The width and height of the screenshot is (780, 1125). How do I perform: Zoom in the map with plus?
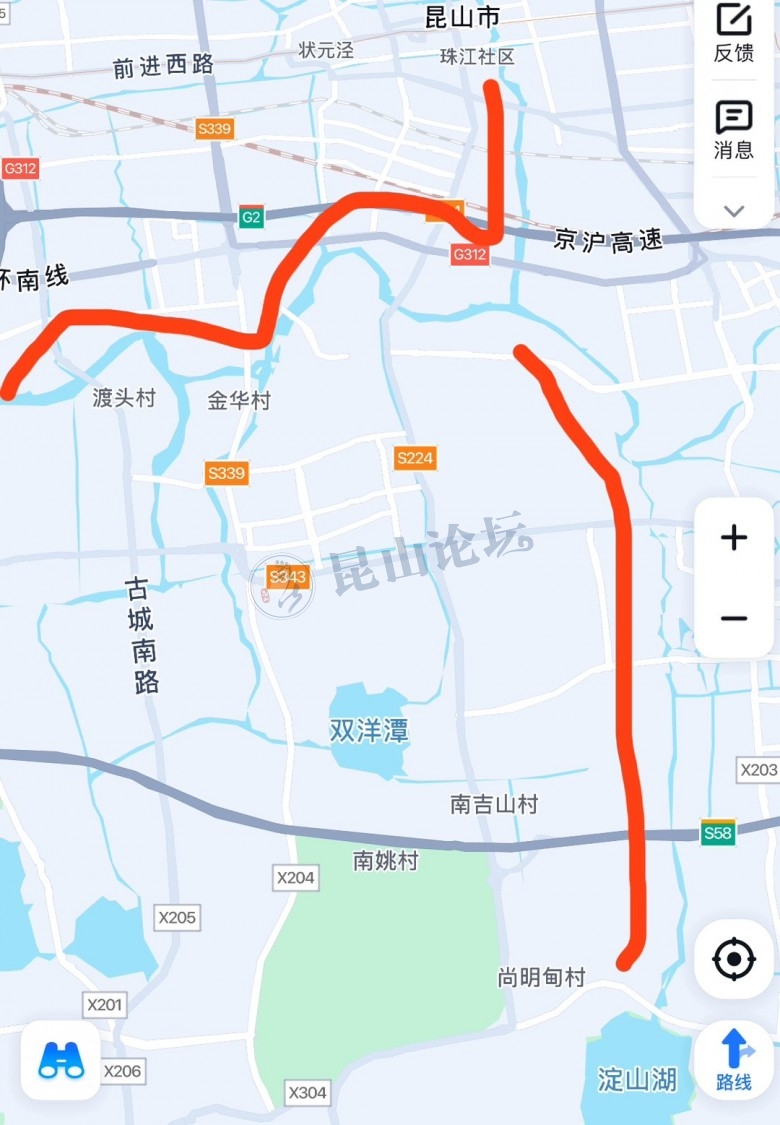tap(734, 538)
